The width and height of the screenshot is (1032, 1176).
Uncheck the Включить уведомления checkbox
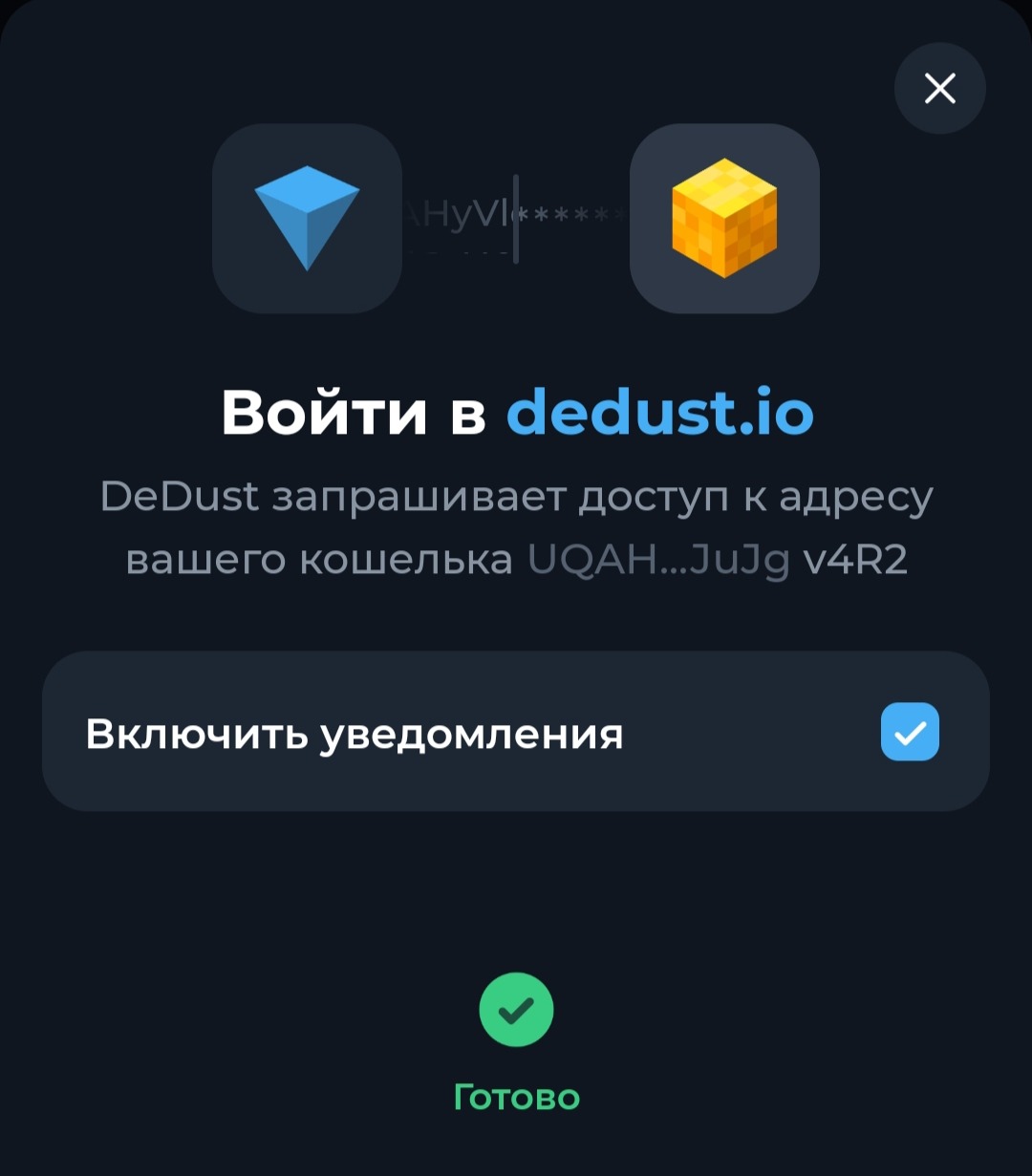(909, 732)
